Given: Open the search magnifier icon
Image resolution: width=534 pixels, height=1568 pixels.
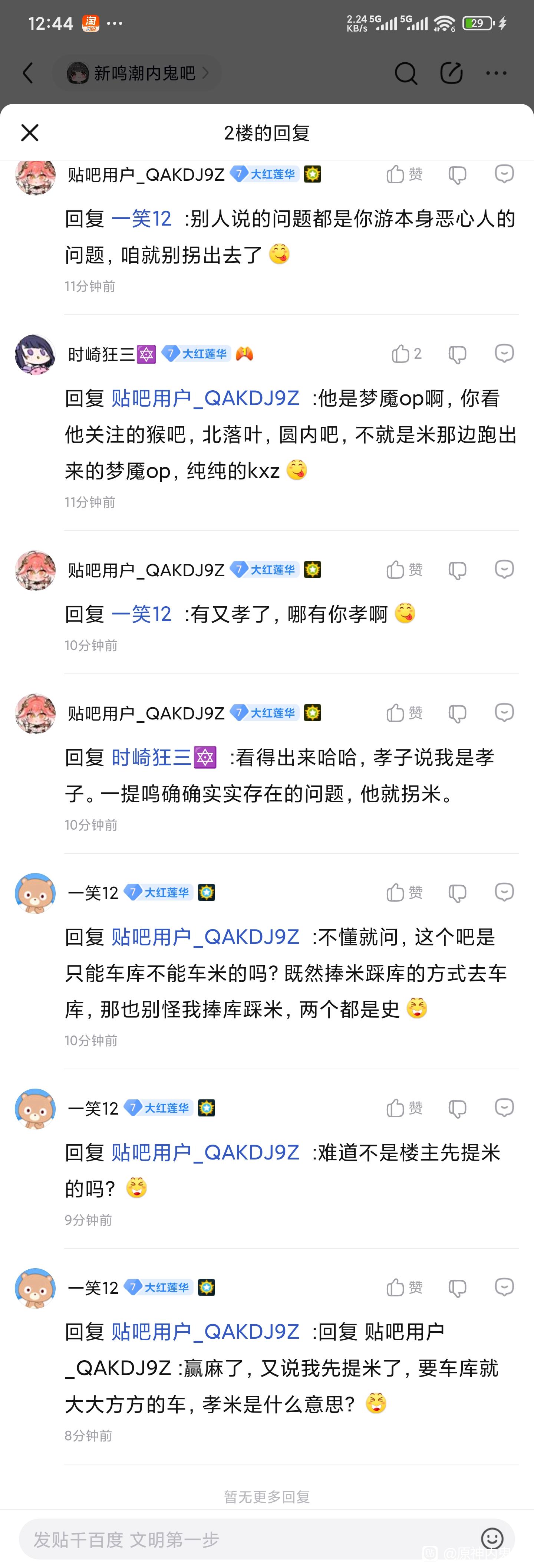Looking at the screenshot, I should click(x=405, y=74).
